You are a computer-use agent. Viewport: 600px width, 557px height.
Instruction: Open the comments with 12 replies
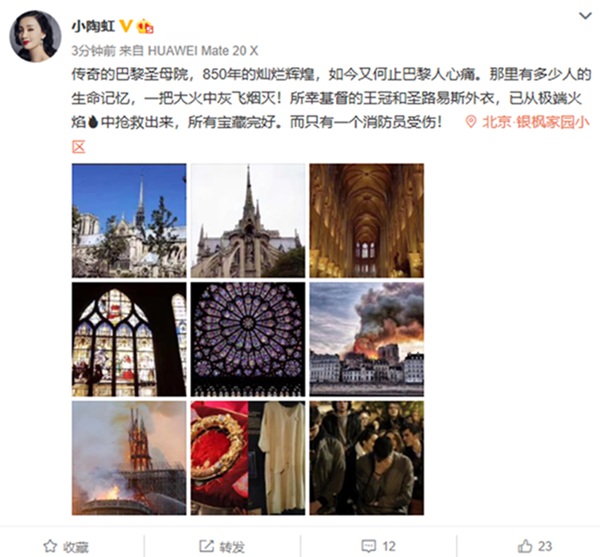pyautogui.click(x=379, y=545)
